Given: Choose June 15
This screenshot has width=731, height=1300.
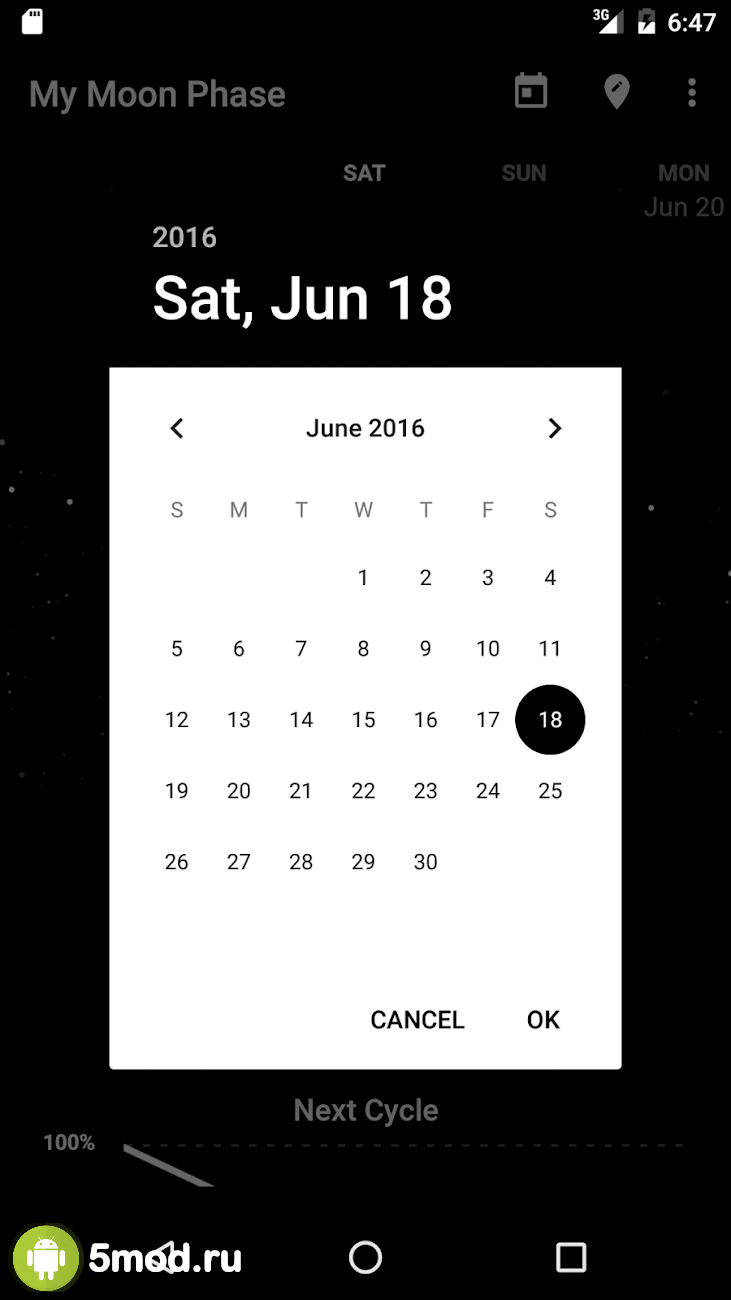Looking at the screenshot, I should pyautogui.click(x=363, y=719).
